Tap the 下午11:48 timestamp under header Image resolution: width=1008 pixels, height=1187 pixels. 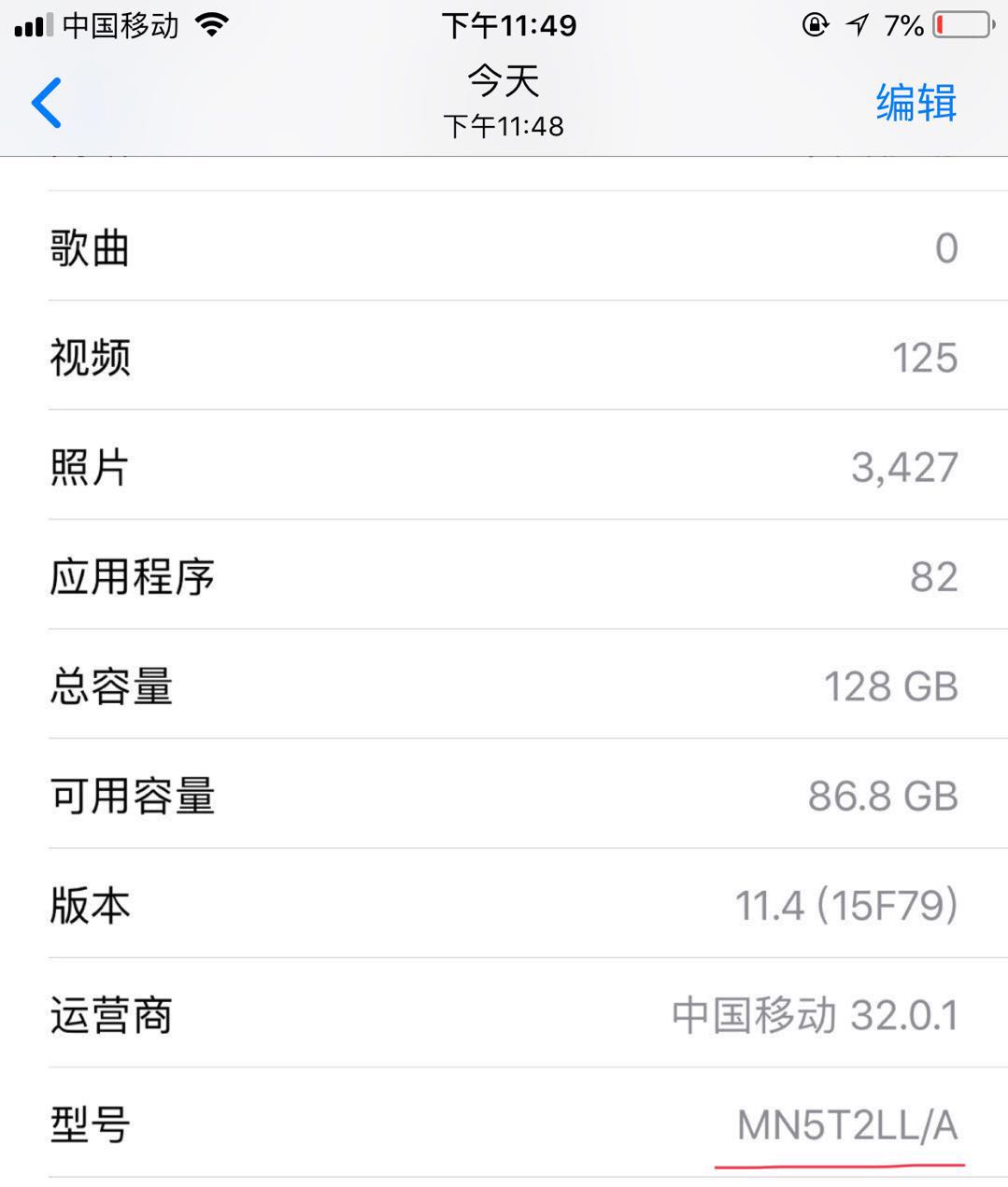pyautogui.click(x=504, y=126)
